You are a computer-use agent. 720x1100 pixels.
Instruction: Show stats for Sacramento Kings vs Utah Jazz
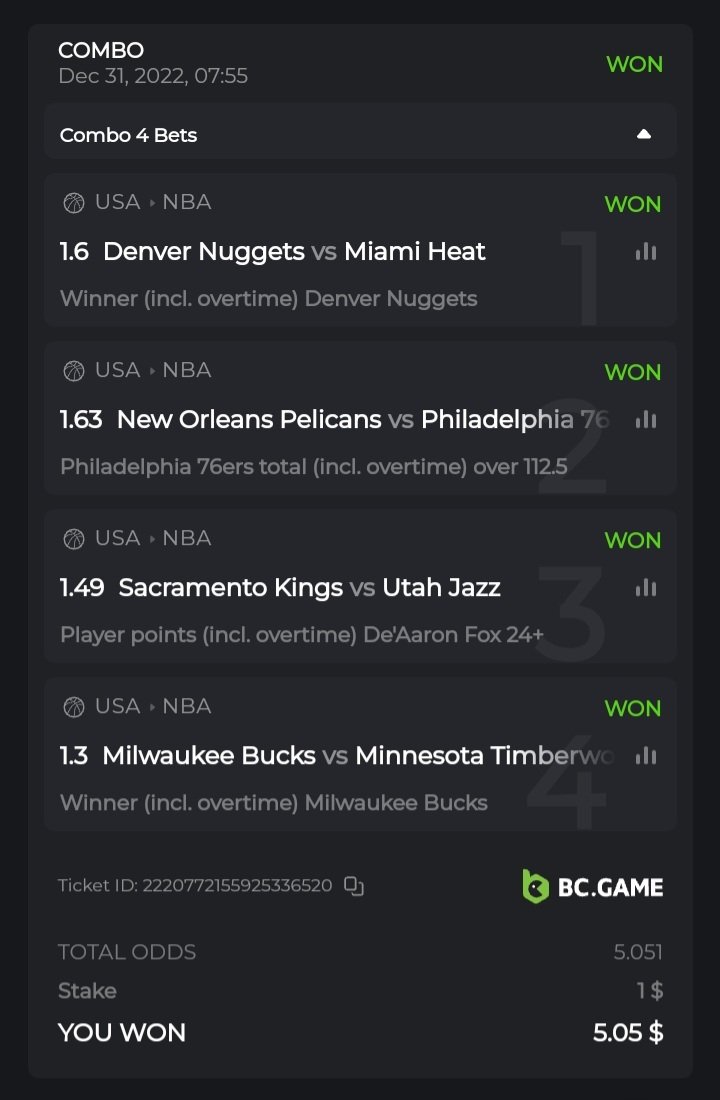[x=646, y=587]
